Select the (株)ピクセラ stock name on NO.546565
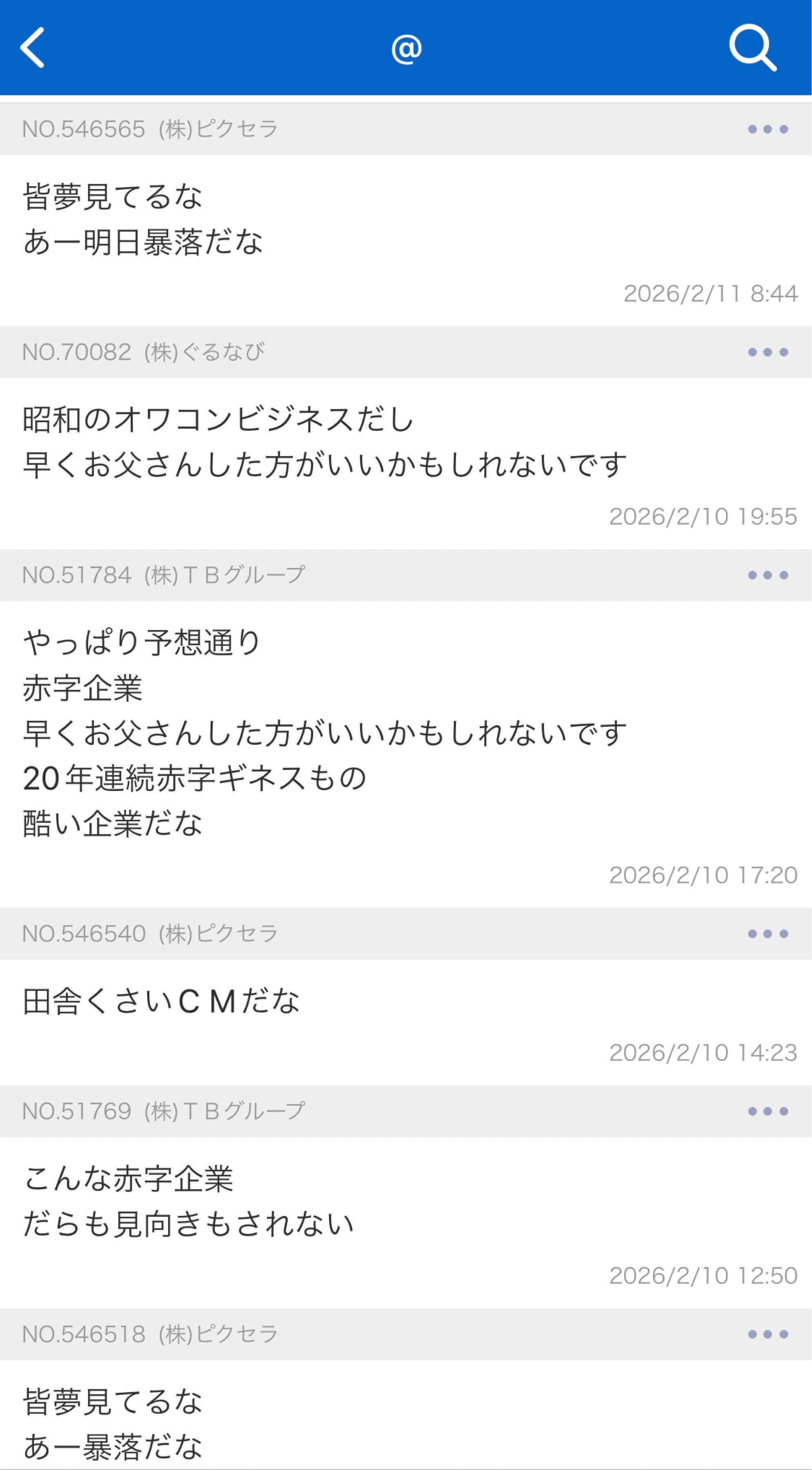 [217, 129]
